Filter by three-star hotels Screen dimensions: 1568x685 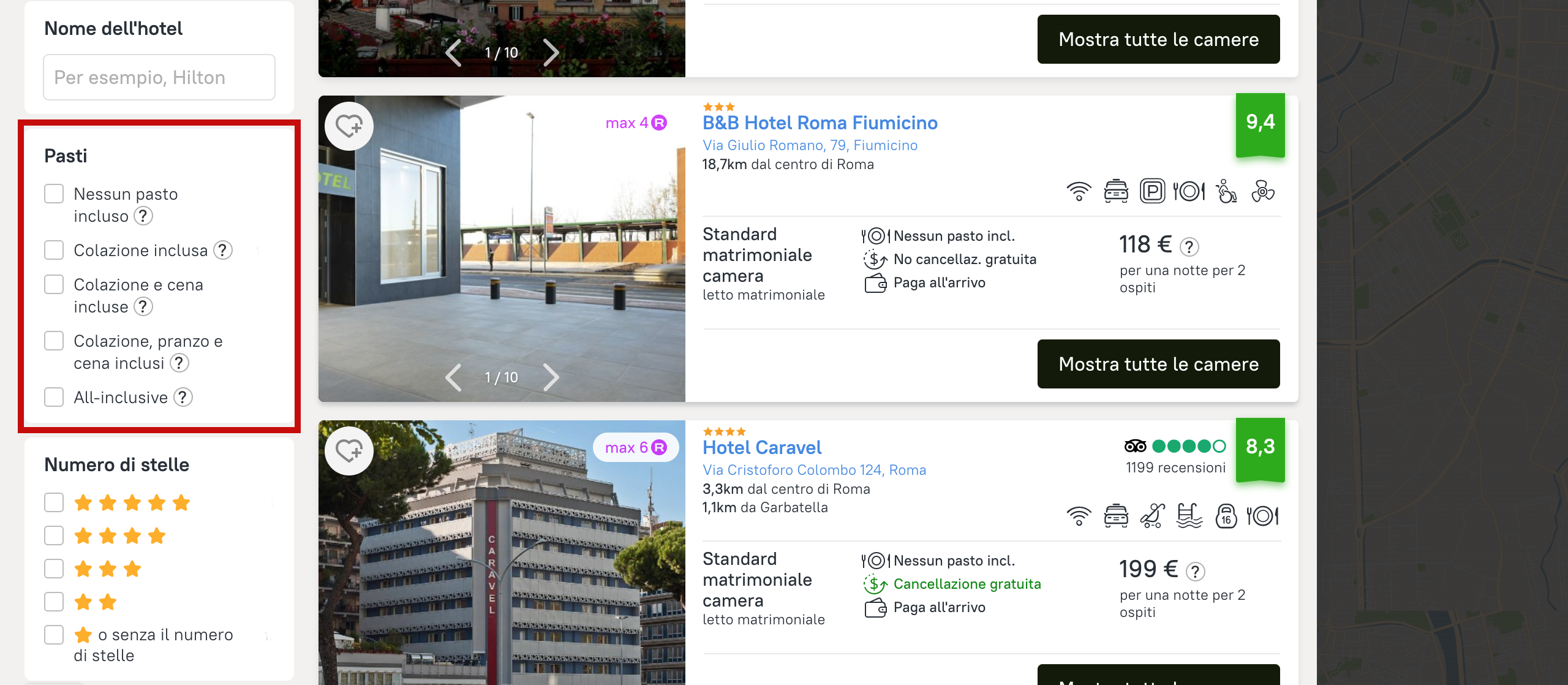pos(54,569)
